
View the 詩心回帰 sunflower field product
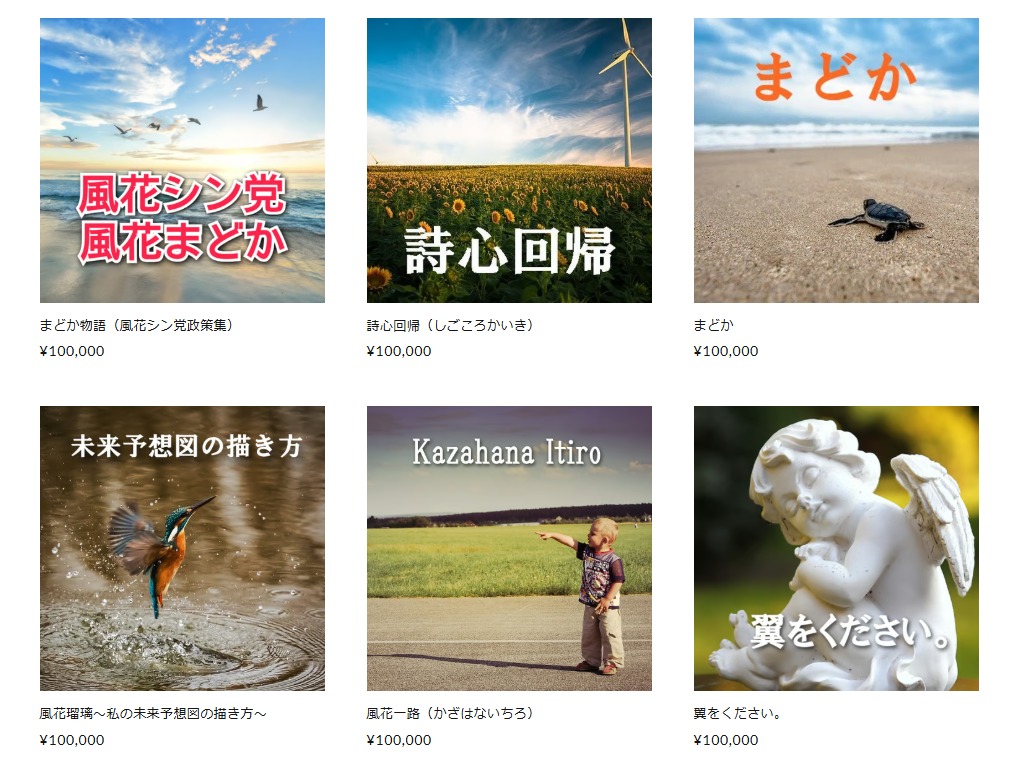pos(509,160)
